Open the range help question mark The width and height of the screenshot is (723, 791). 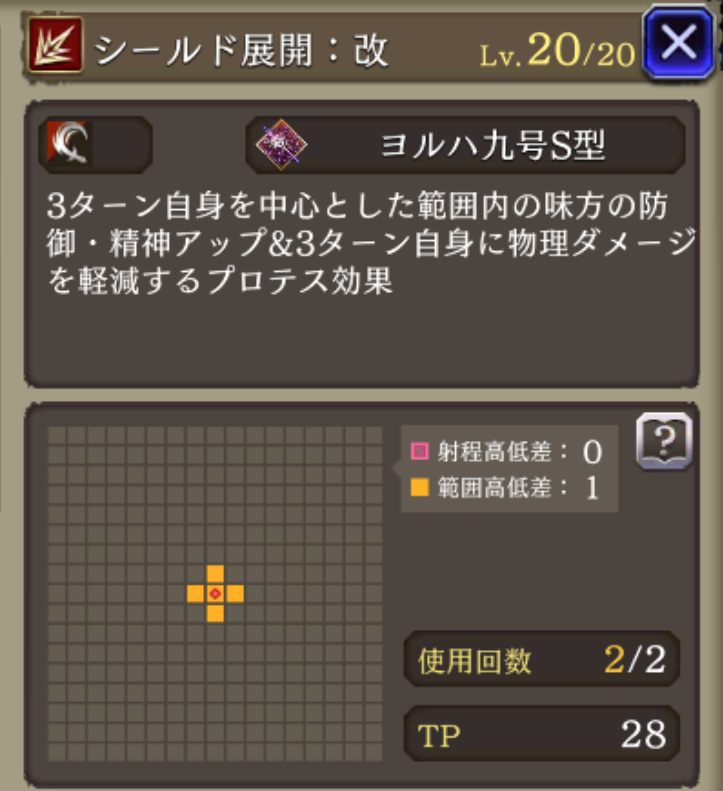[x=664, y=441]
